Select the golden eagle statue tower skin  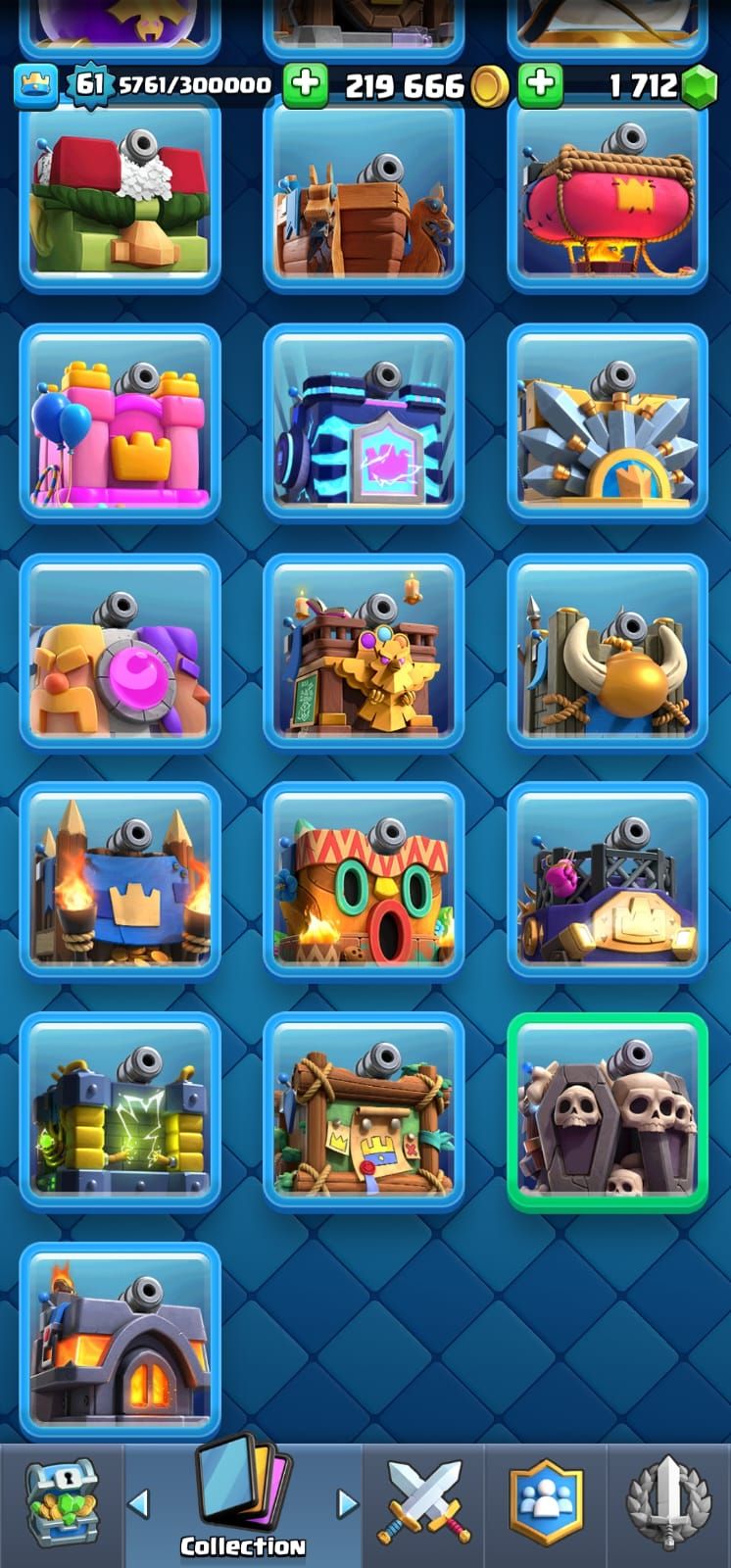tap(364, 652)
